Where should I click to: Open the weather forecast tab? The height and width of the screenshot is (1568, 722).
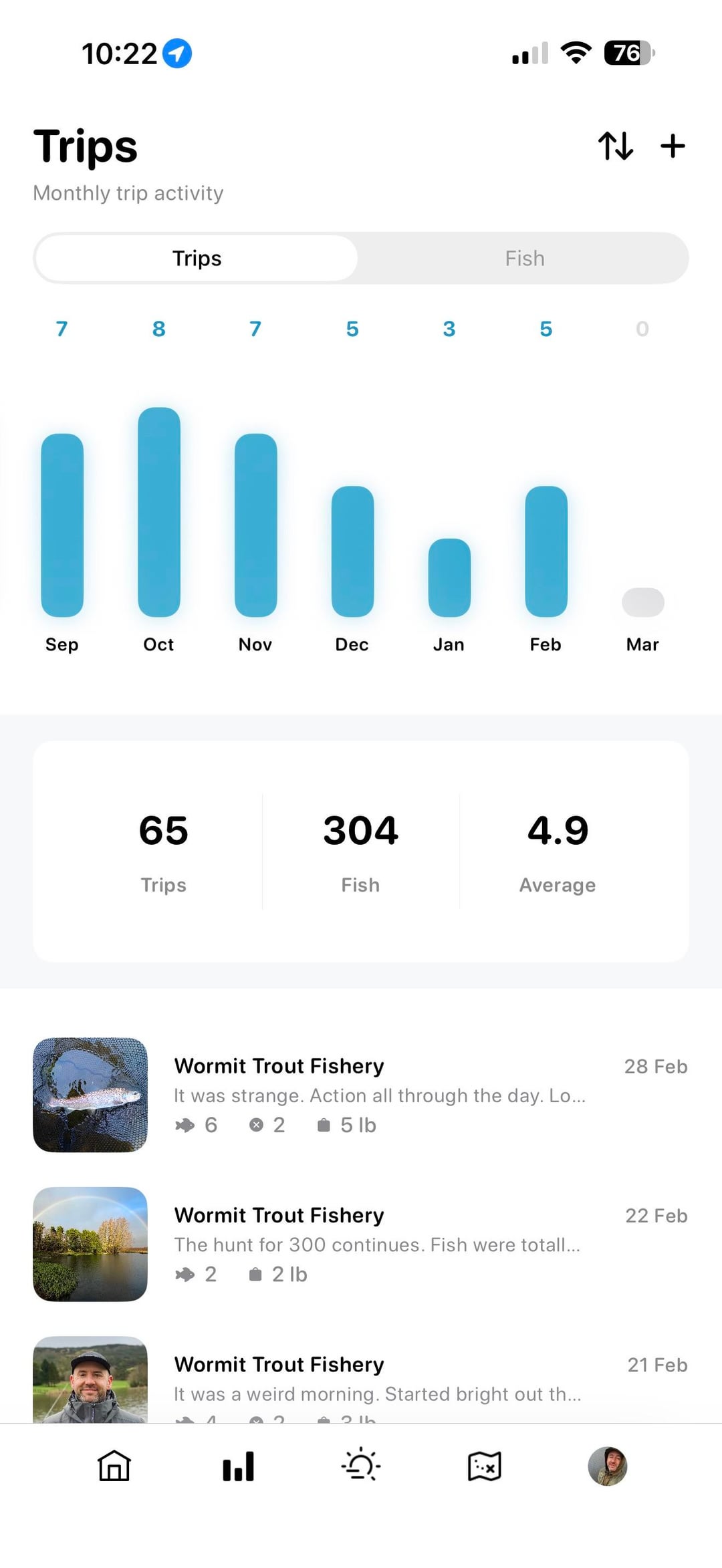(361, 1466)
